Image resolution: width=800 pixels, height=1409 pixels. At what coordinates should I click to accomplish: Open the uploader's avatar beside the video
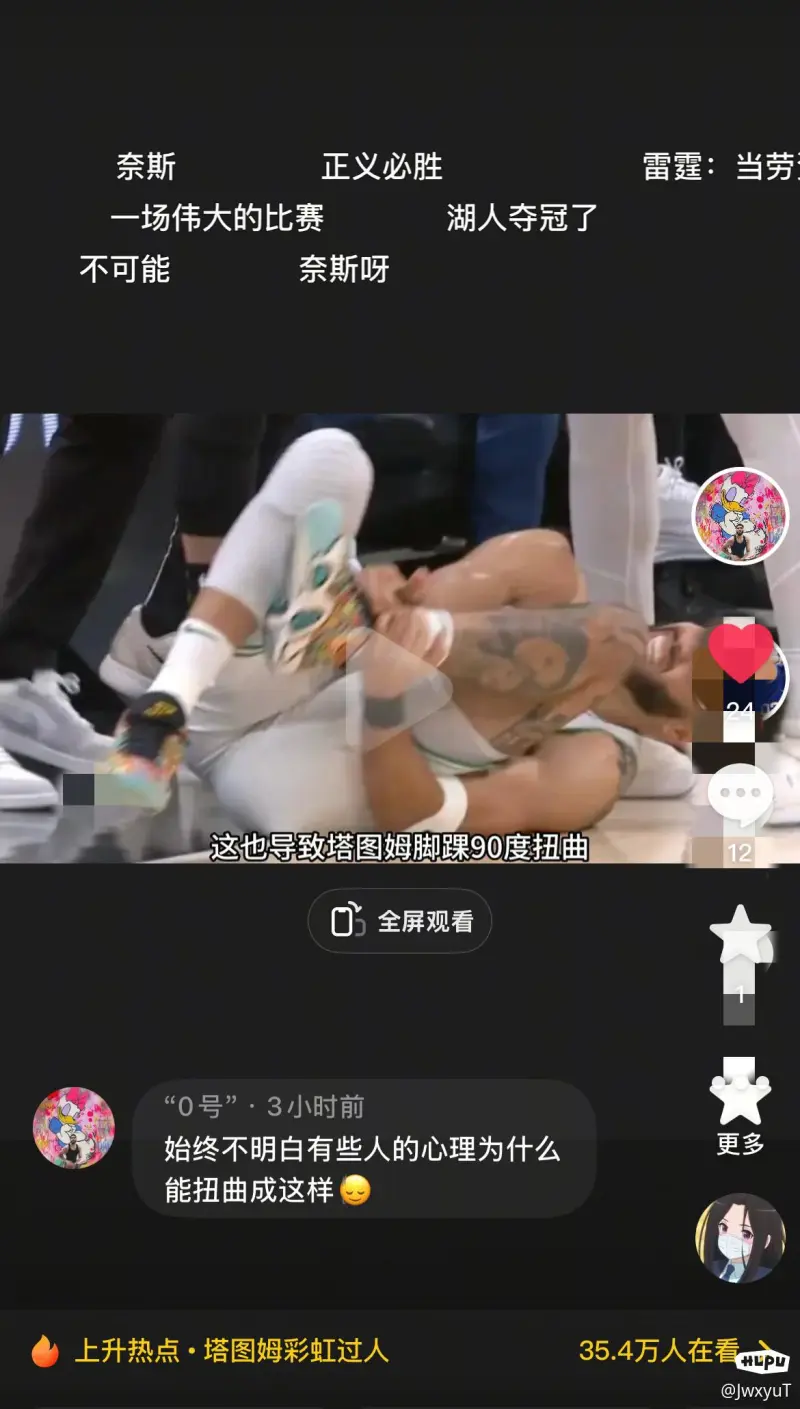click(x=741, y=516)
